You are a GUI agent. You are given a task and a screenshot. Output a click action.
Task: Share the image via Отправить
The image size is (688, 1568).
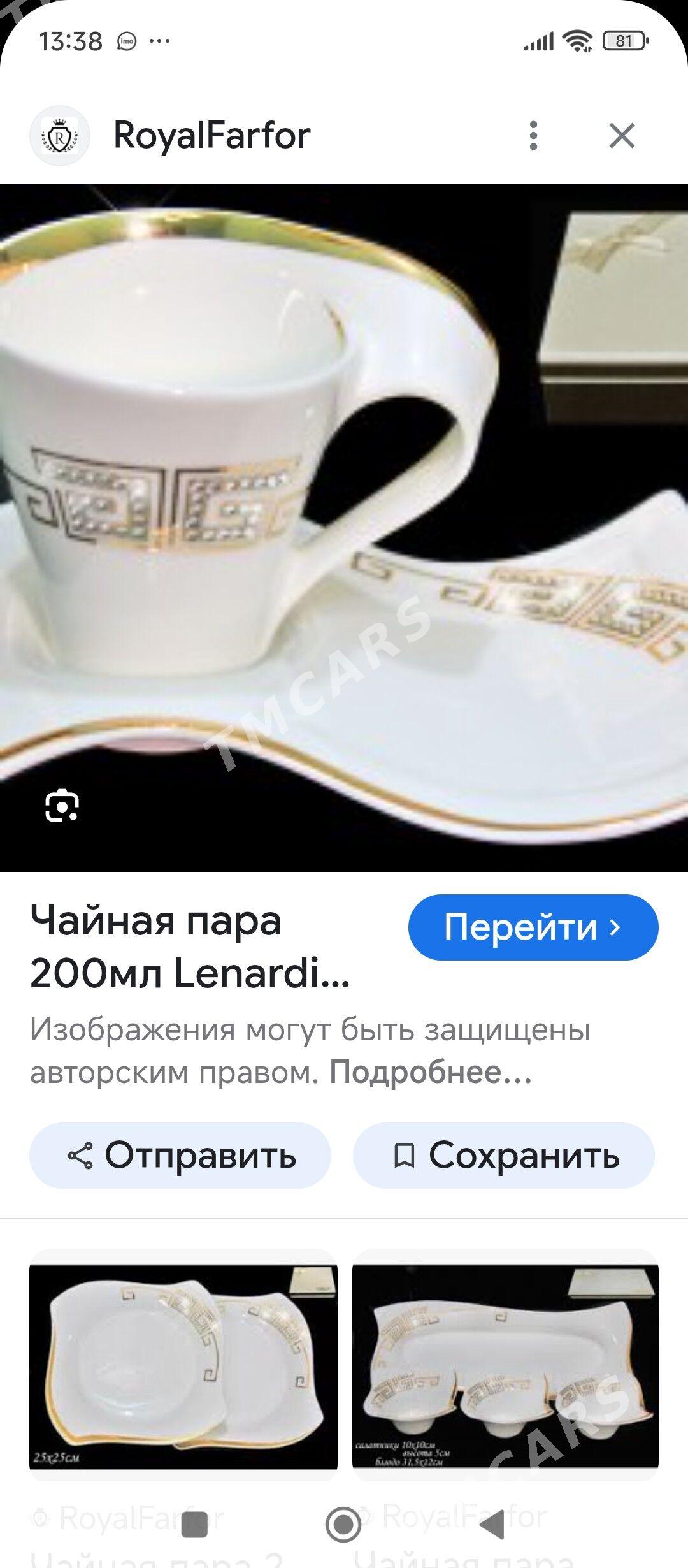coord(180,1156)
